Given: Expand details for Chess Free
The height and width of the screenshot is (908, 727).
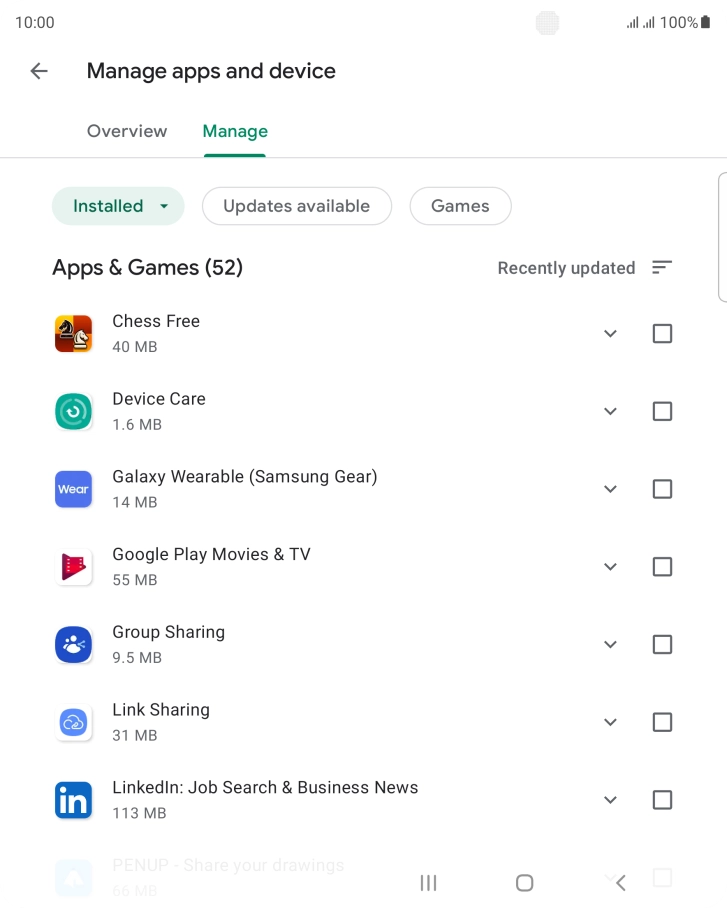Looking at the screenshot, I should point(610,334).
